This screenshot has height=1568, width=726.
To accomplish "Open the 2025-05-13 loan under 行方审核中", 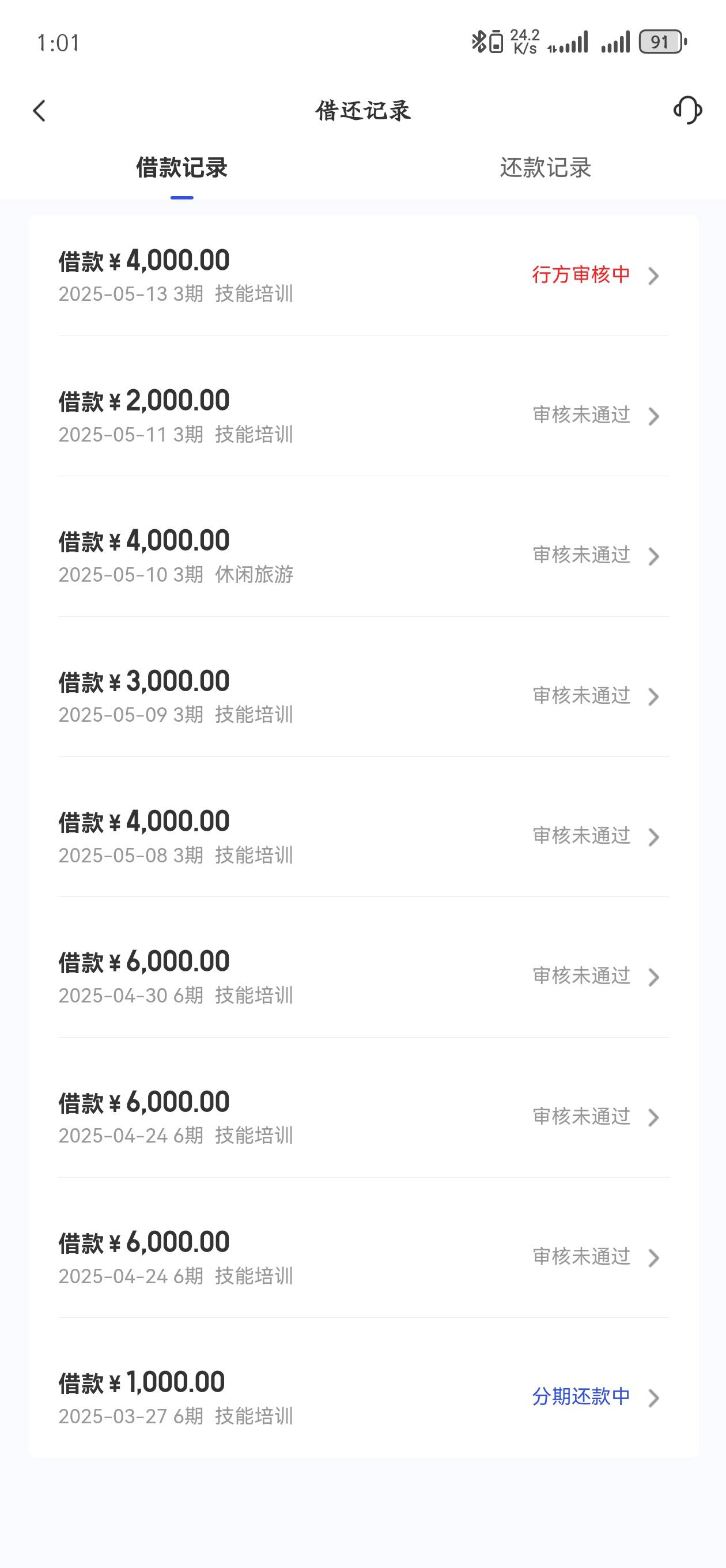I will [x=364, y=276].
